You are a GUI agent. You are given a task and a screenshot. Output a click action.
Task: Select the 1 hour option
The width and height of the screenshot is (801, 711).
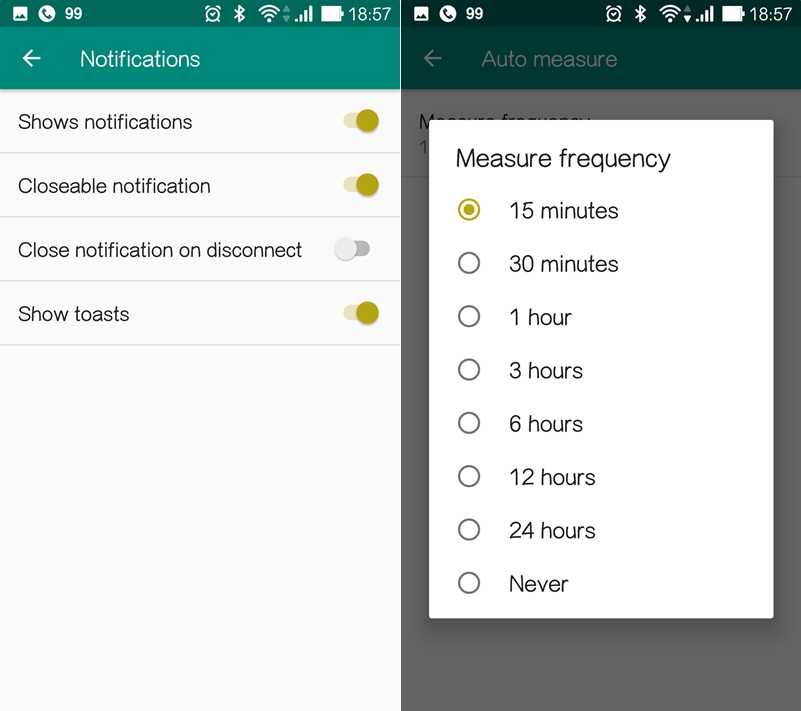[469, 317]
